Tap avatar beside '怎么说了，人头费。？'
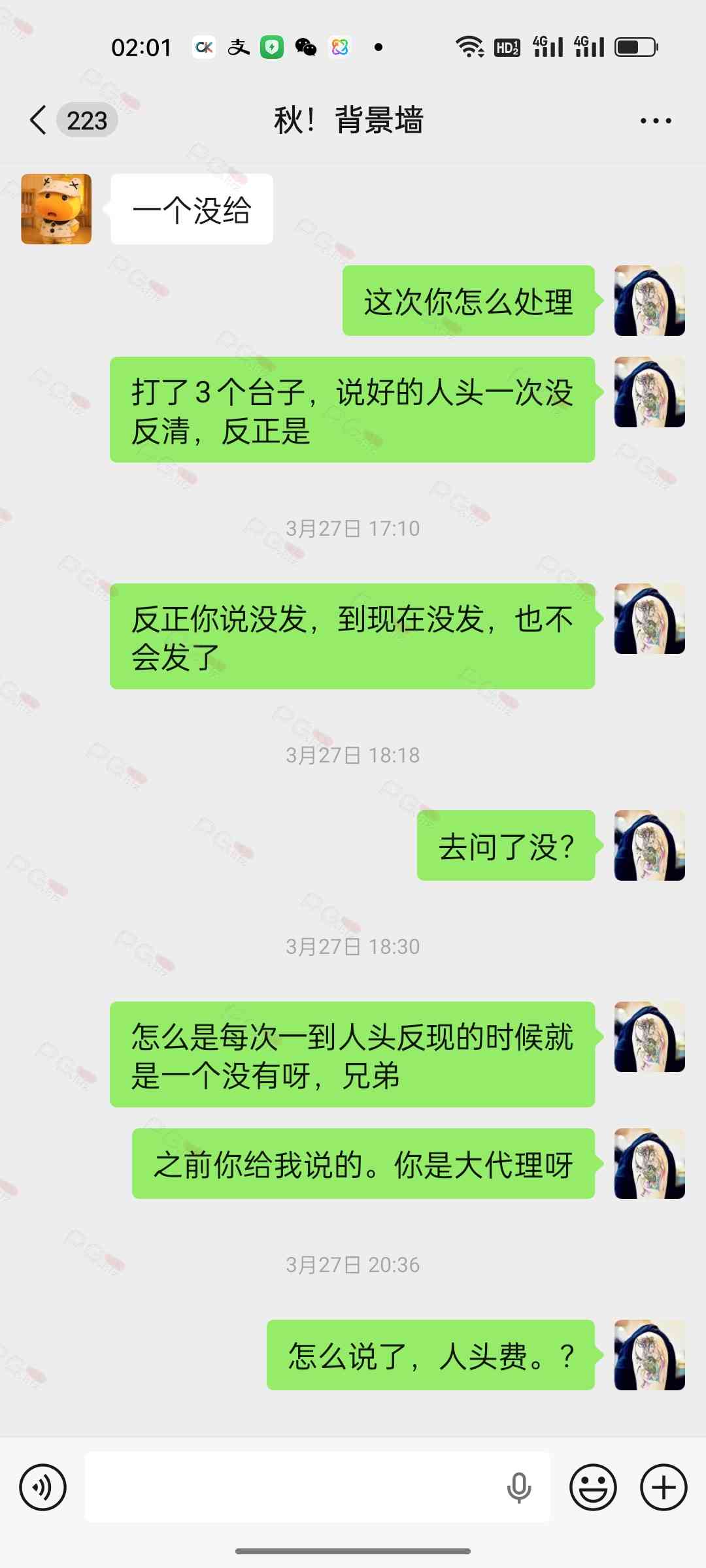The image size is (706, 1568). (x=649, y=1354)
